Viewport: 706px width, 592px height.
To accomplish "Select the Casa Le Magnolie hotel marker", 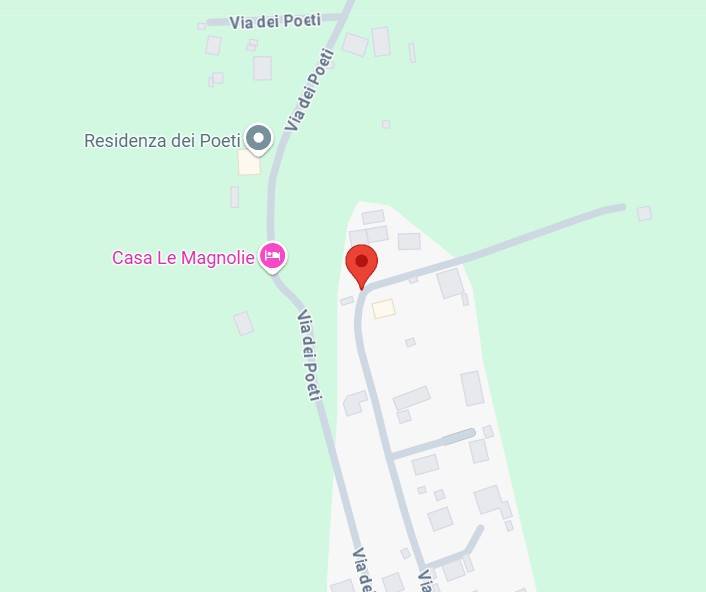I will coord(273,257).
